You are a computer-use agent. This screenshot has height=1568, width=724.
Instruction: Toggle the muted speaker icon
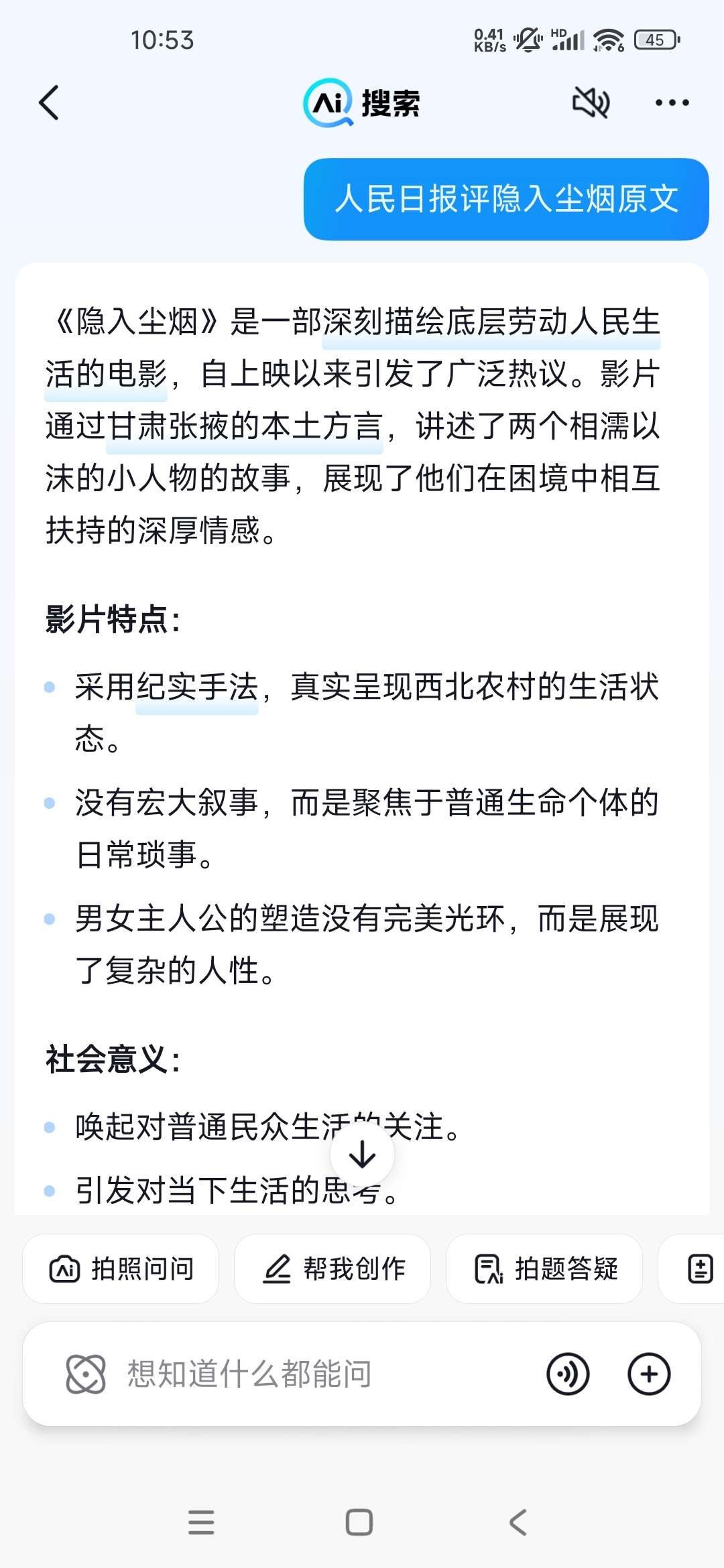591,103
